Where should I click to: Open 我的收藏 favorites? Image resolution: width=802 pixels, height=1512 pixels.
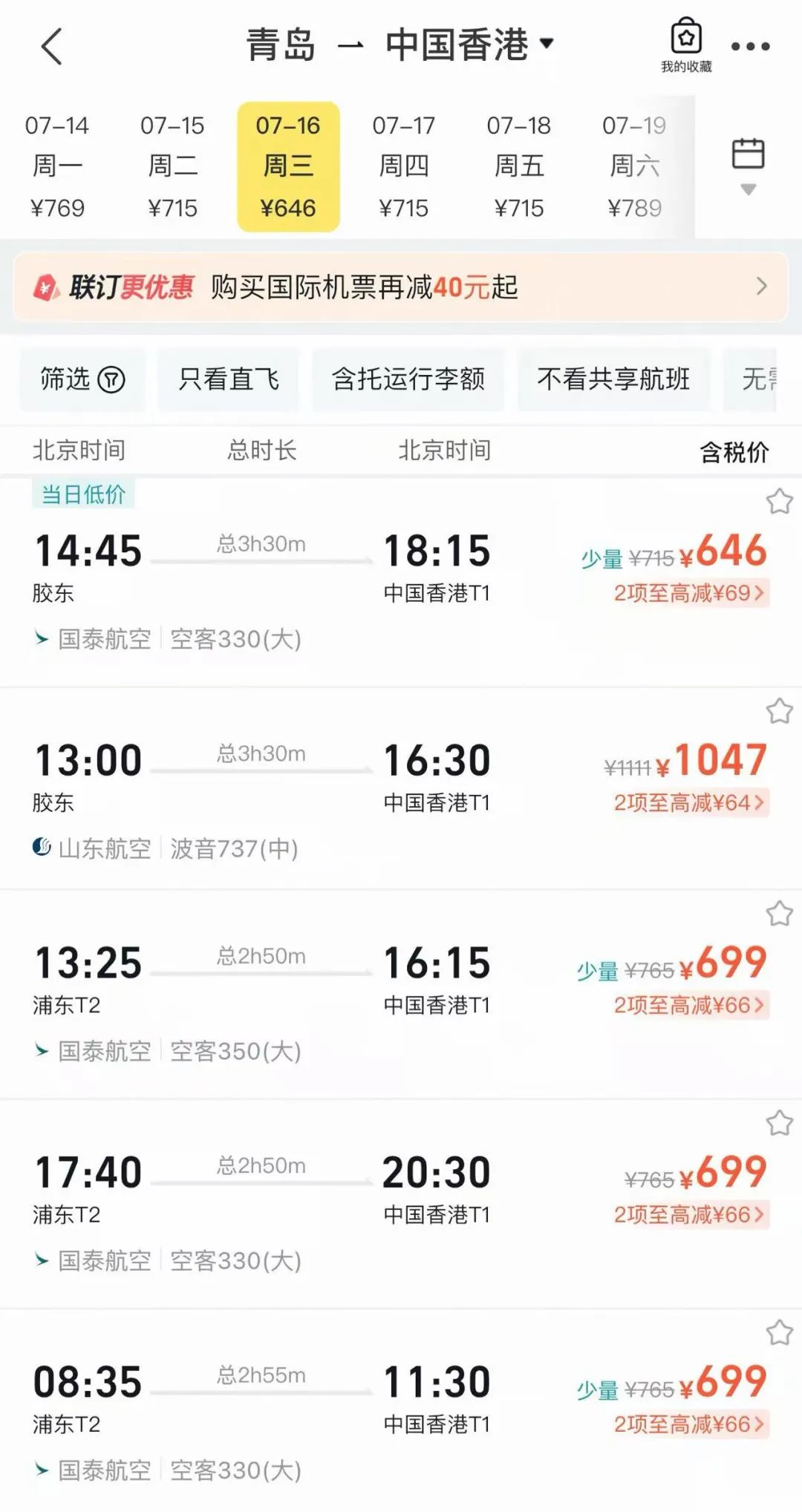click(x=686, y=46)
